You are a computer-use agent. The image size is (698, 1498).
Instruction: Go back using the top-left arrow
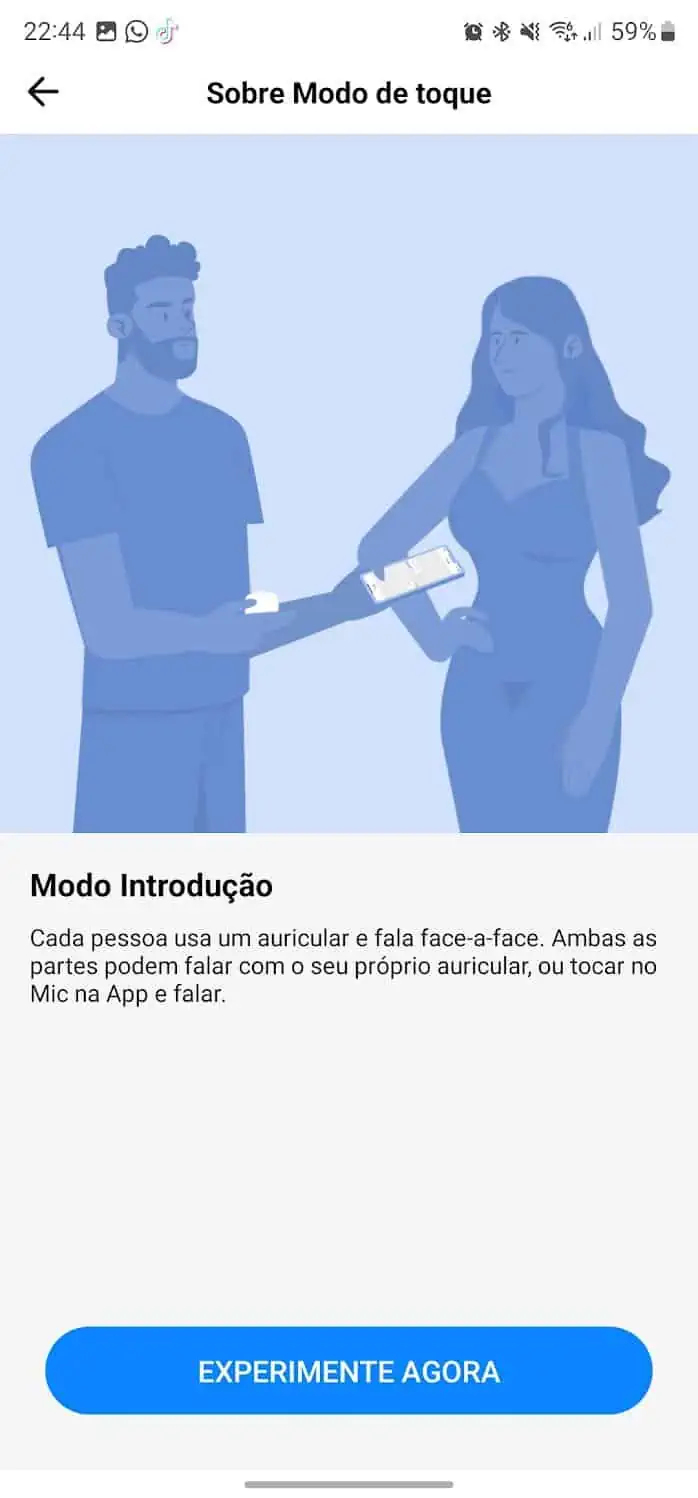[43, 93]
